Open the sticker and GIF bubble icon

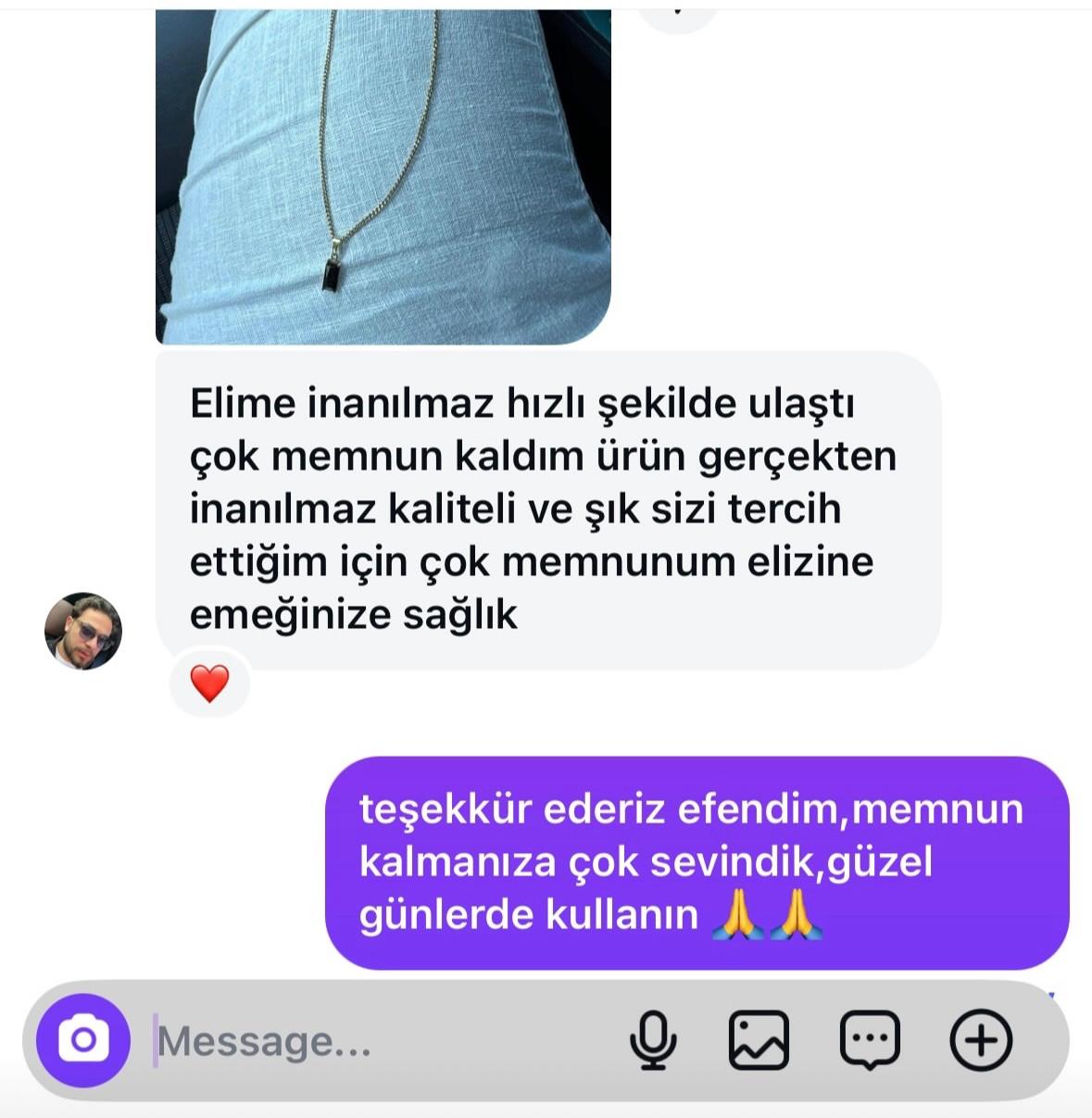[x=870, y=1040]
